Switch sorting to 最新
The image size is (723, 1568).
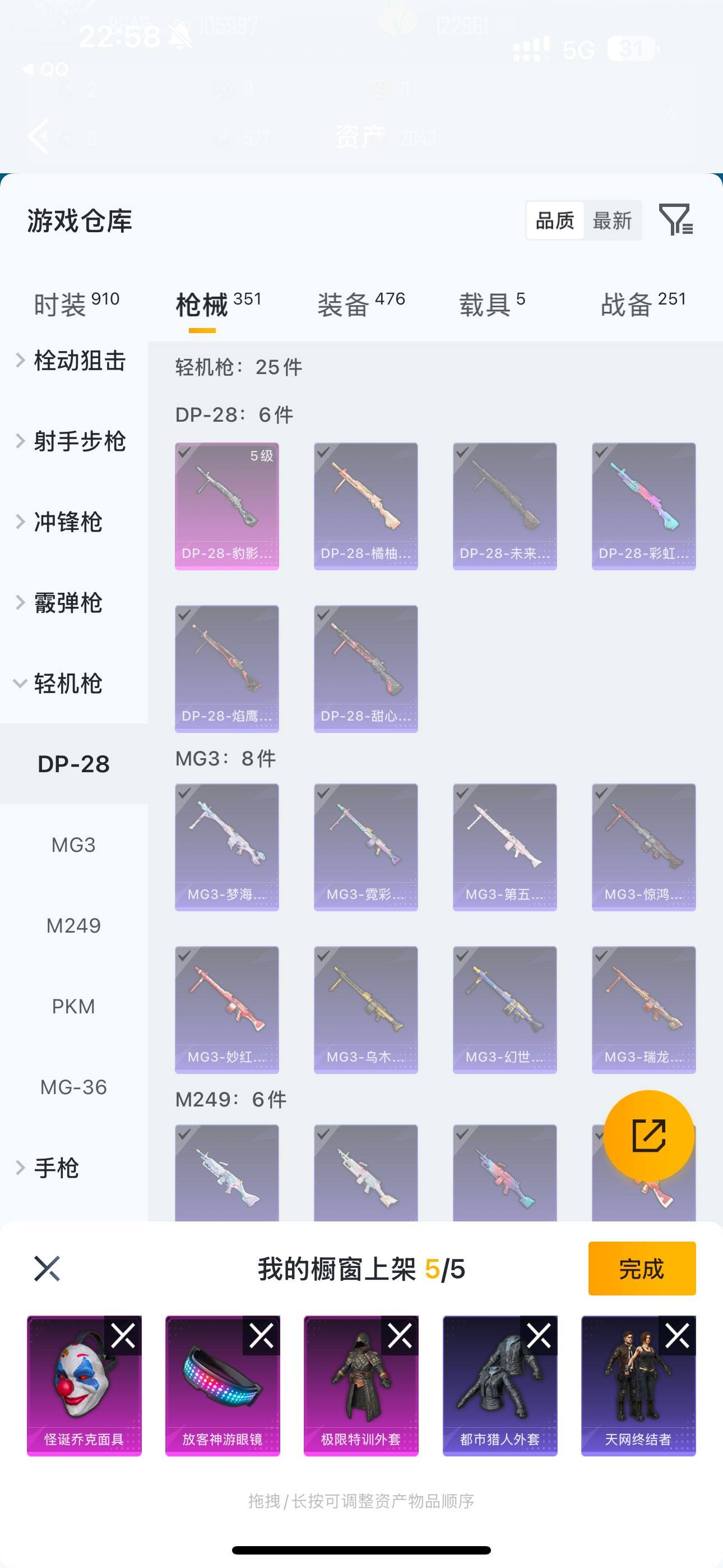614,221
